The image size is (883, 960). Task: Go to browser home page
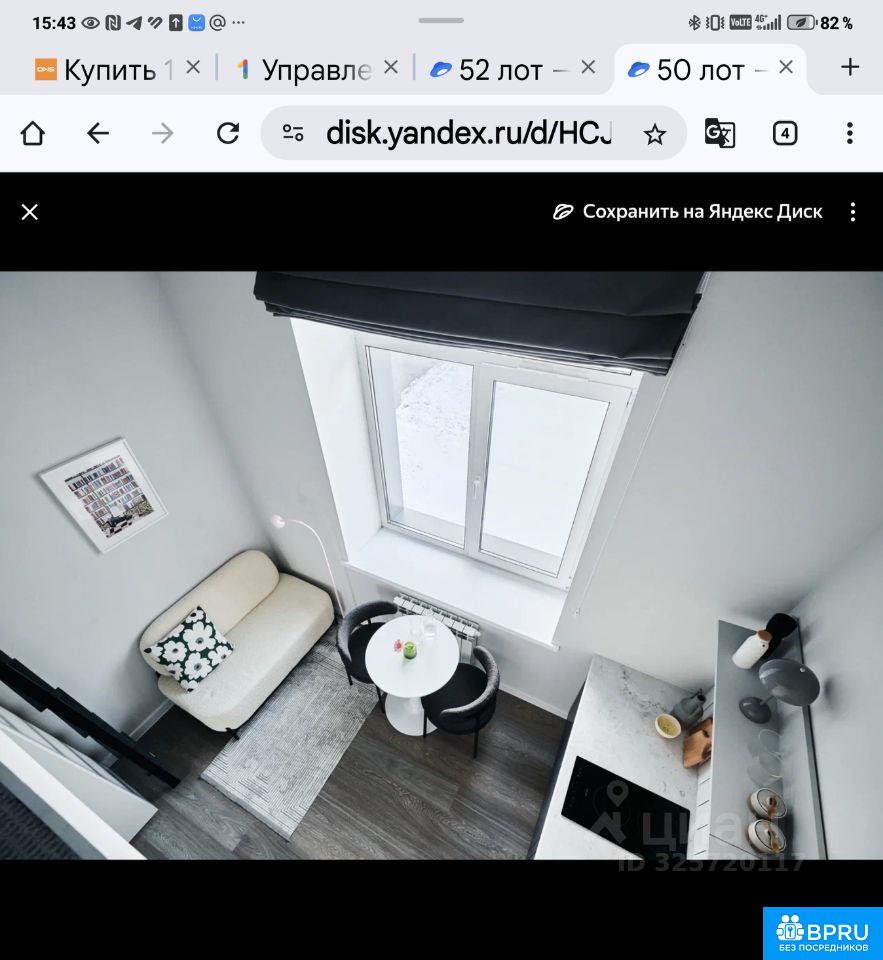(33, 133)
